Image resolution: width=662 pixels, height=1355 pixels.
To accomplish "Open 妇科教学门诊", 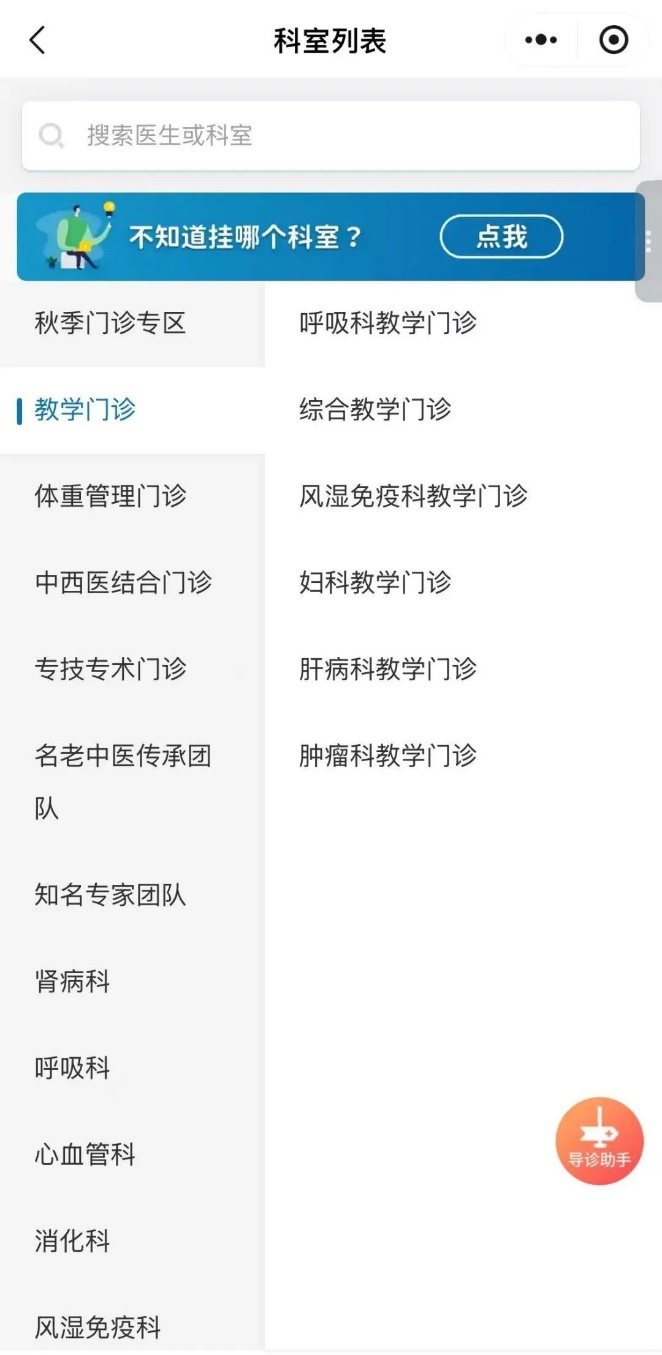I will pyautogui.click(x=463, y=582).
